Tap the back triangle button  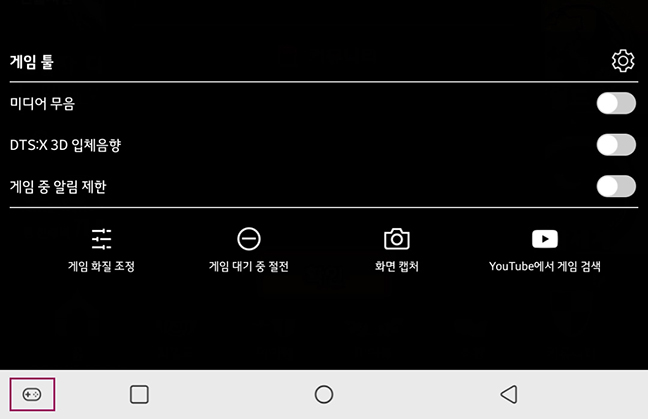point(508,394)
